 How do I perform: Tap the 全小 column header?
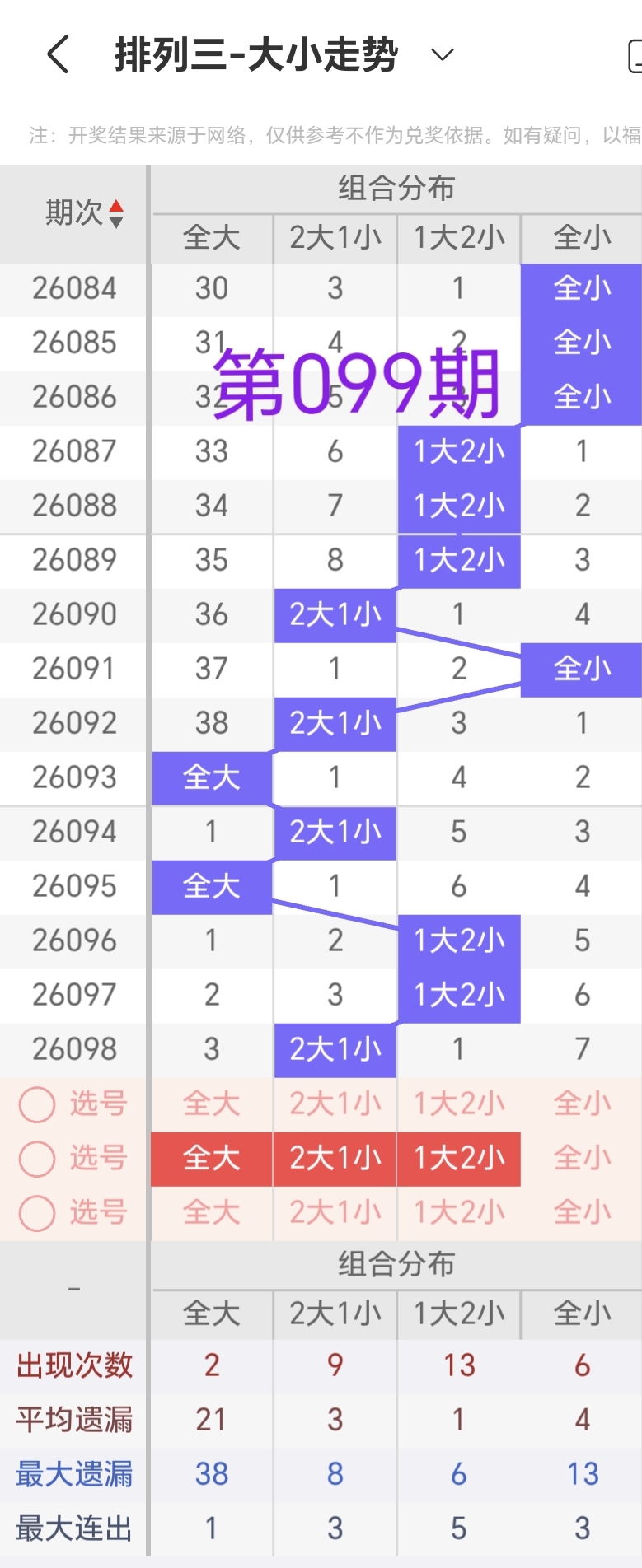tap(582, 238)
